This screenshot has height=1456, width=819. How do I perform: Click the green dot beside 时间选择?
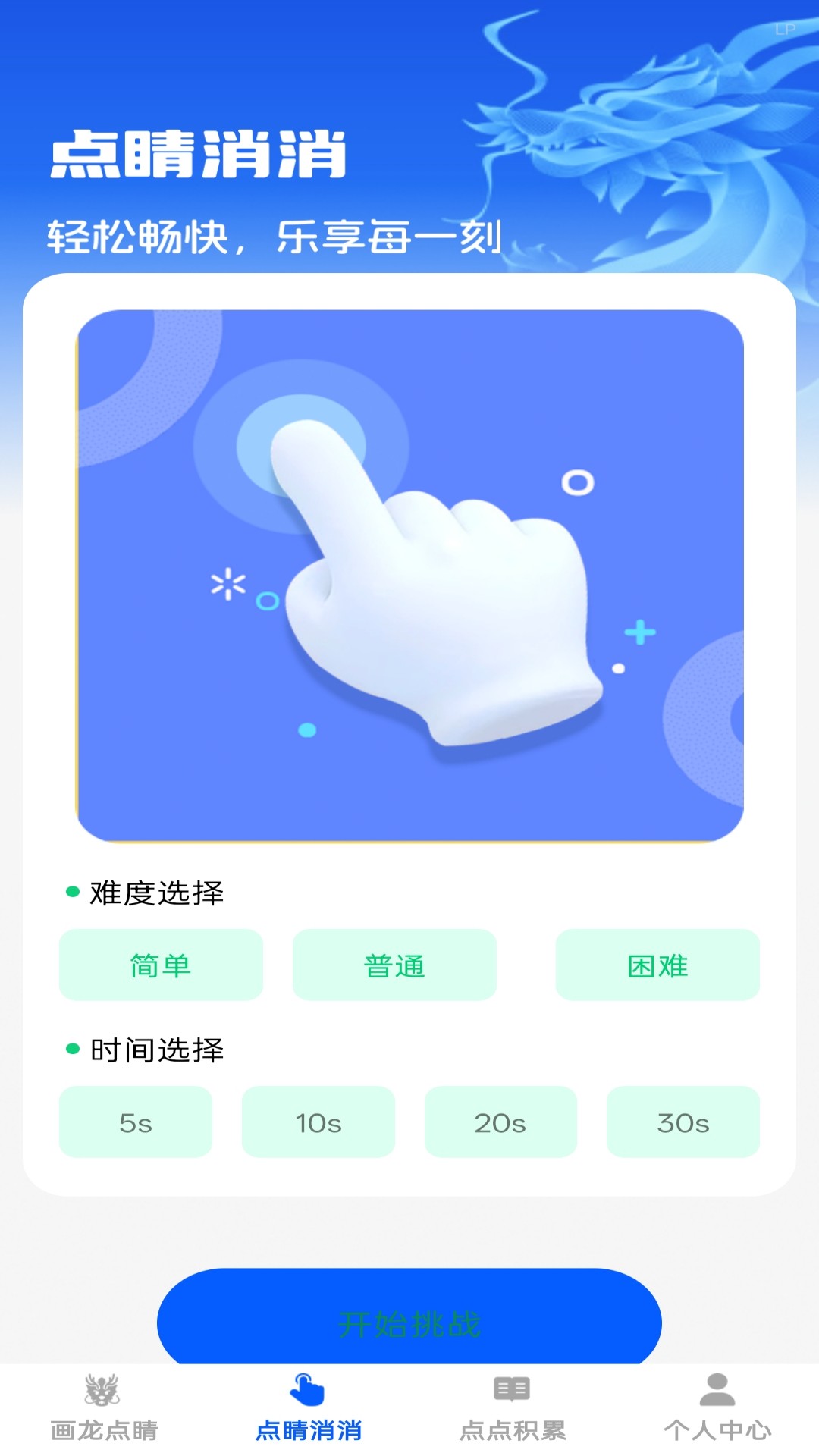tap(72, 1048)
